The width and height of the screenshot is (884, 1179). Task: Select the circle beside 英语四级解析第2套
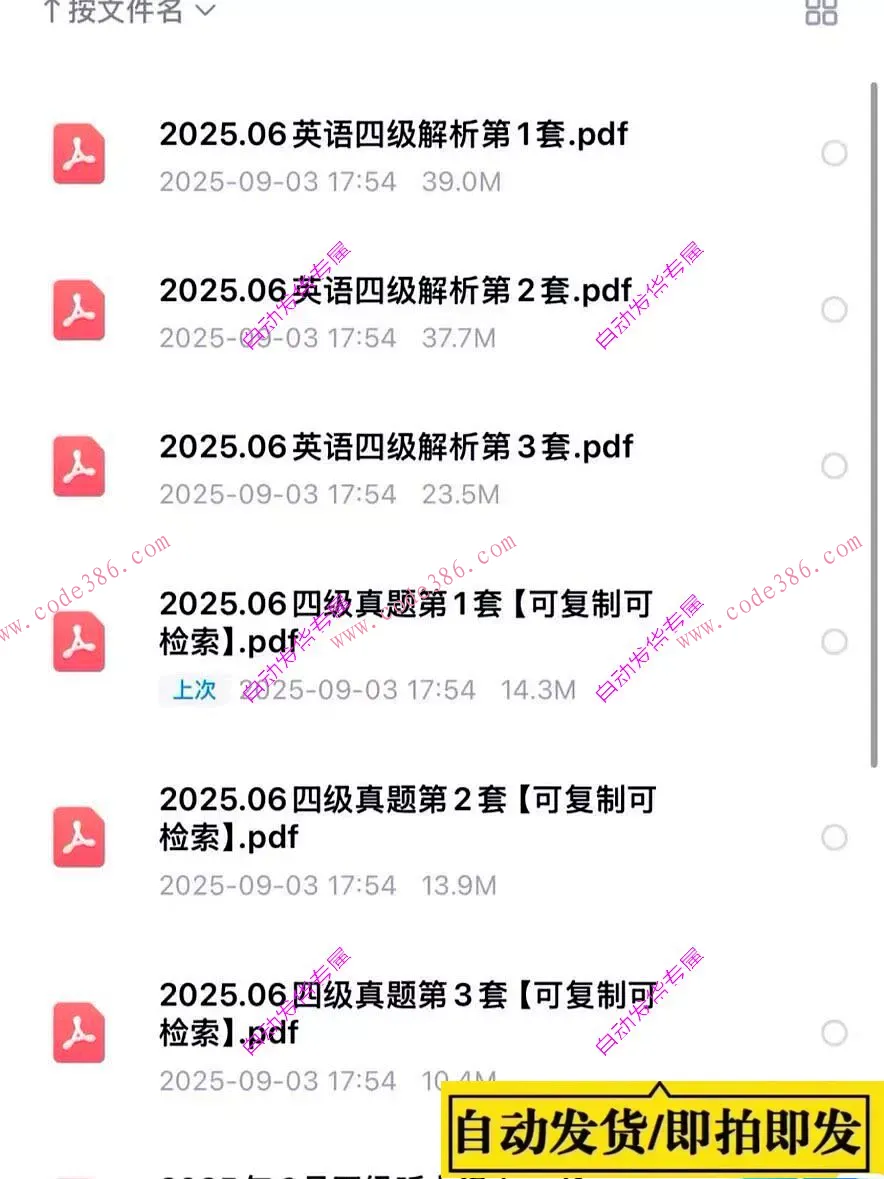[835, 310]
